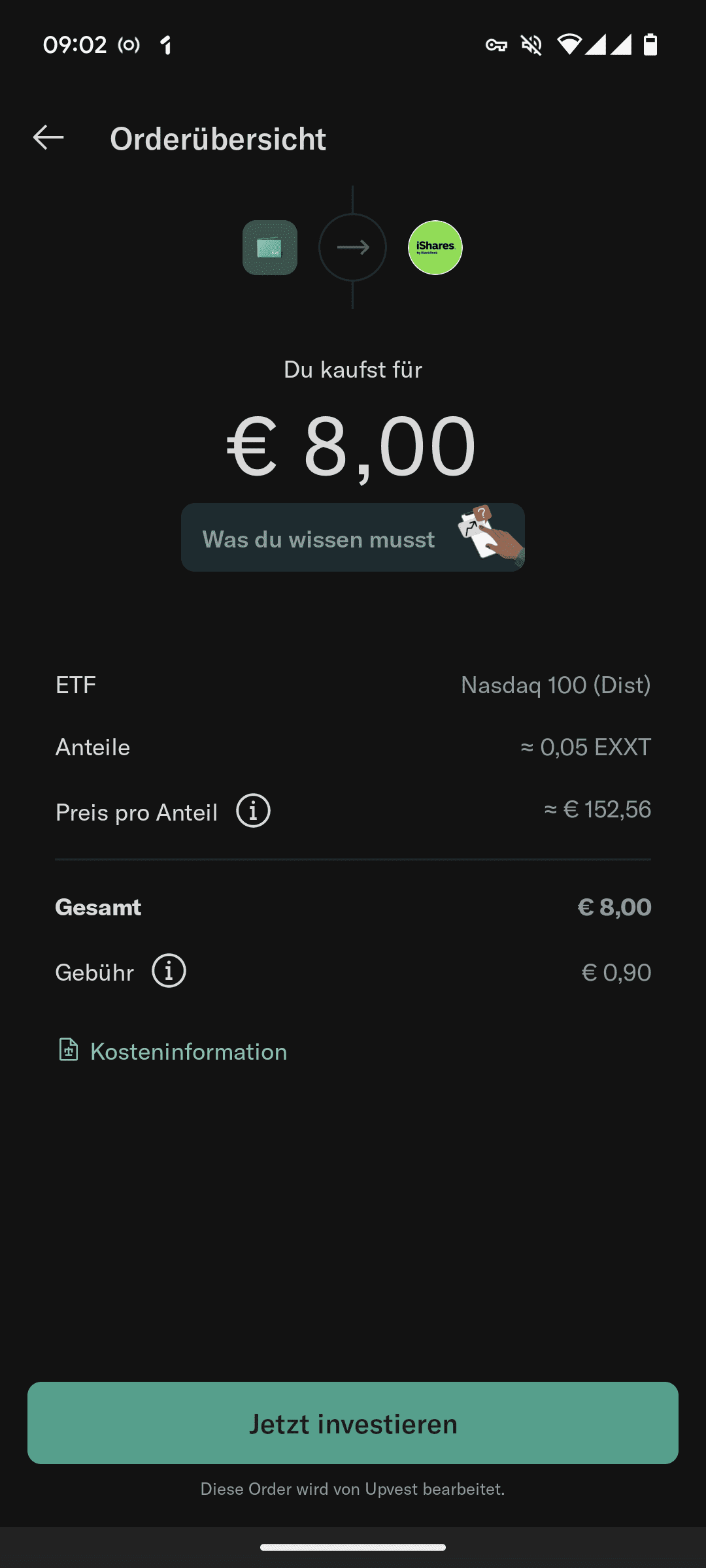
Task: Open the 'Was du wissen musst' card
Action: click(353, 538)
